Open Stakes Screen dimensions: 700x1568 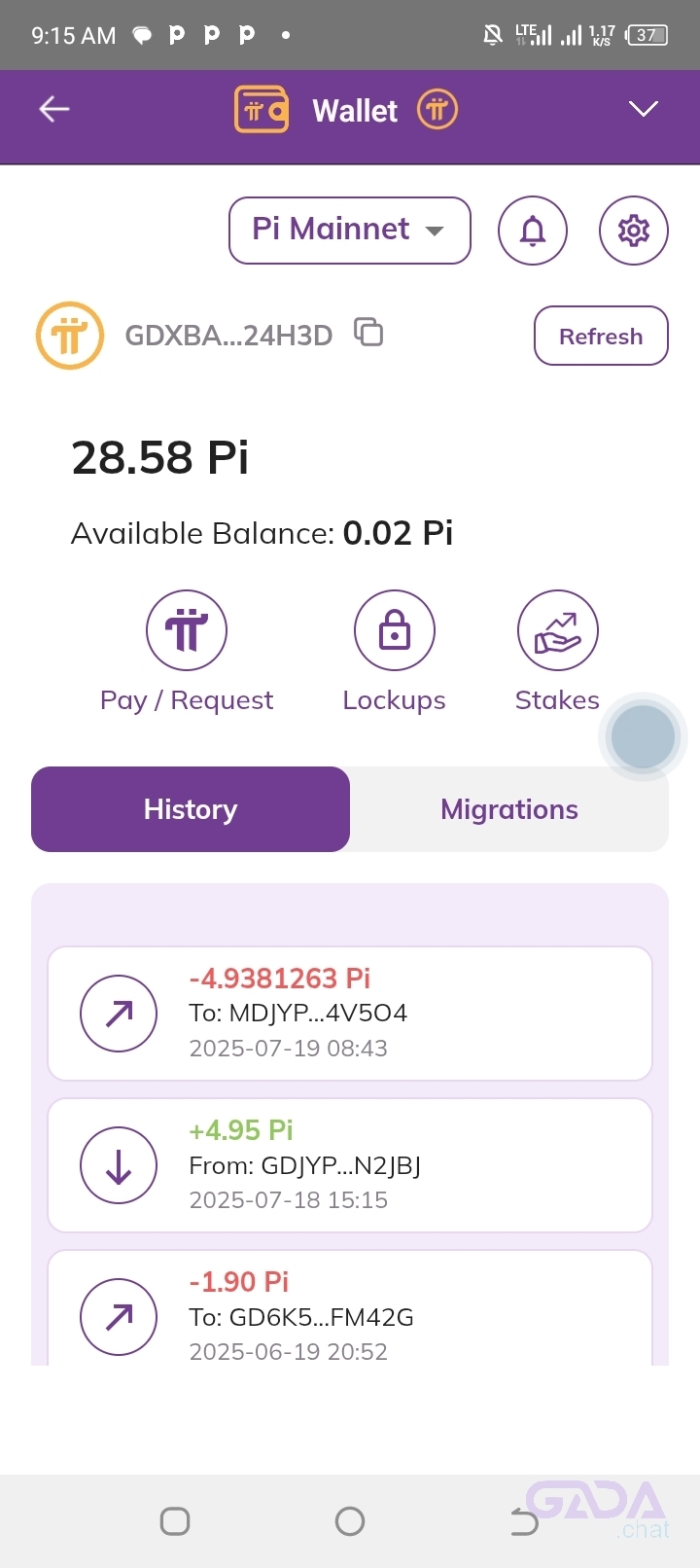pos(558,653)
